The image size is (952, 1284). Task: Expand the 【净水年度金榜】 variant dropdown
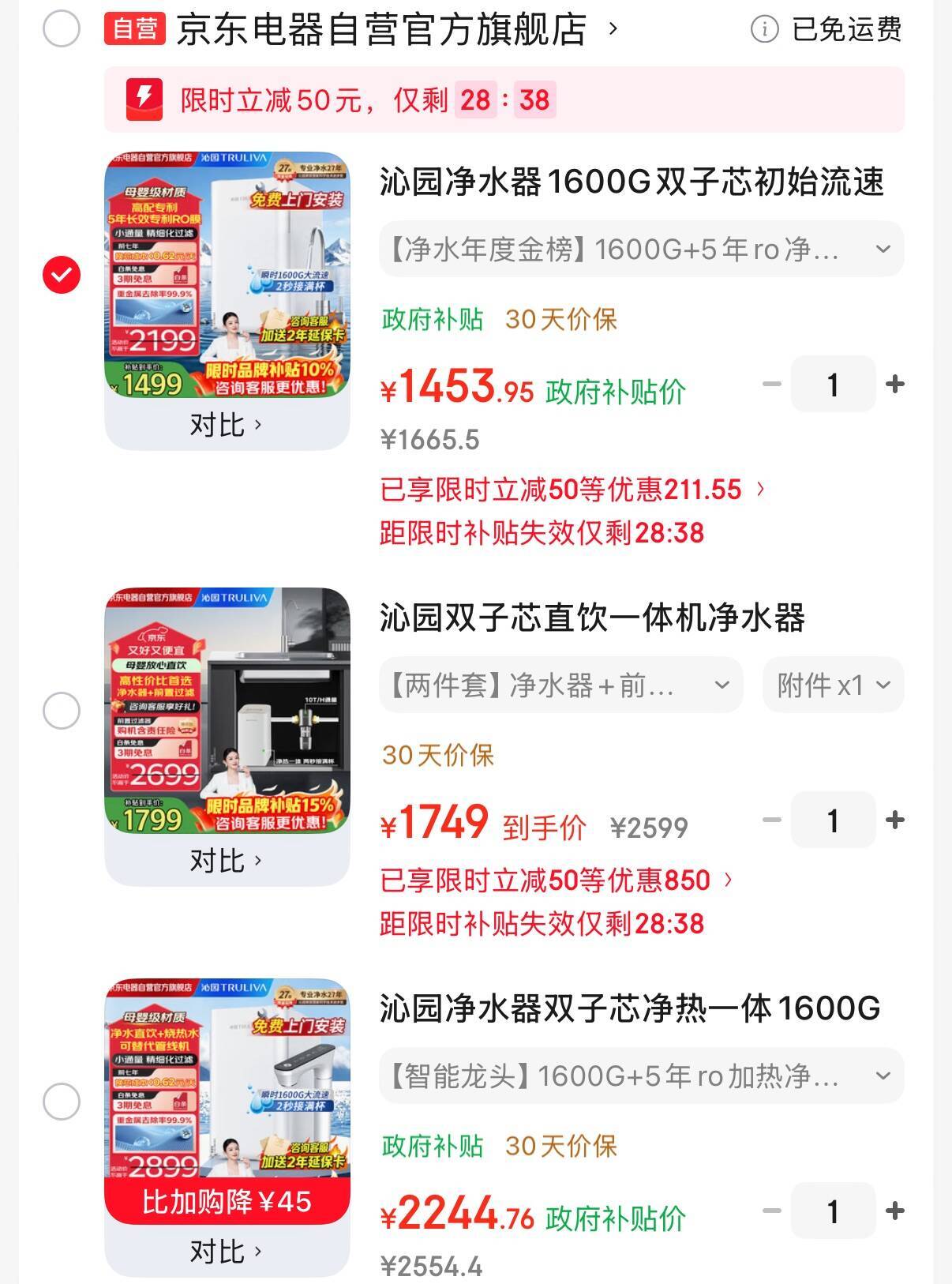(x=641, y=250)
